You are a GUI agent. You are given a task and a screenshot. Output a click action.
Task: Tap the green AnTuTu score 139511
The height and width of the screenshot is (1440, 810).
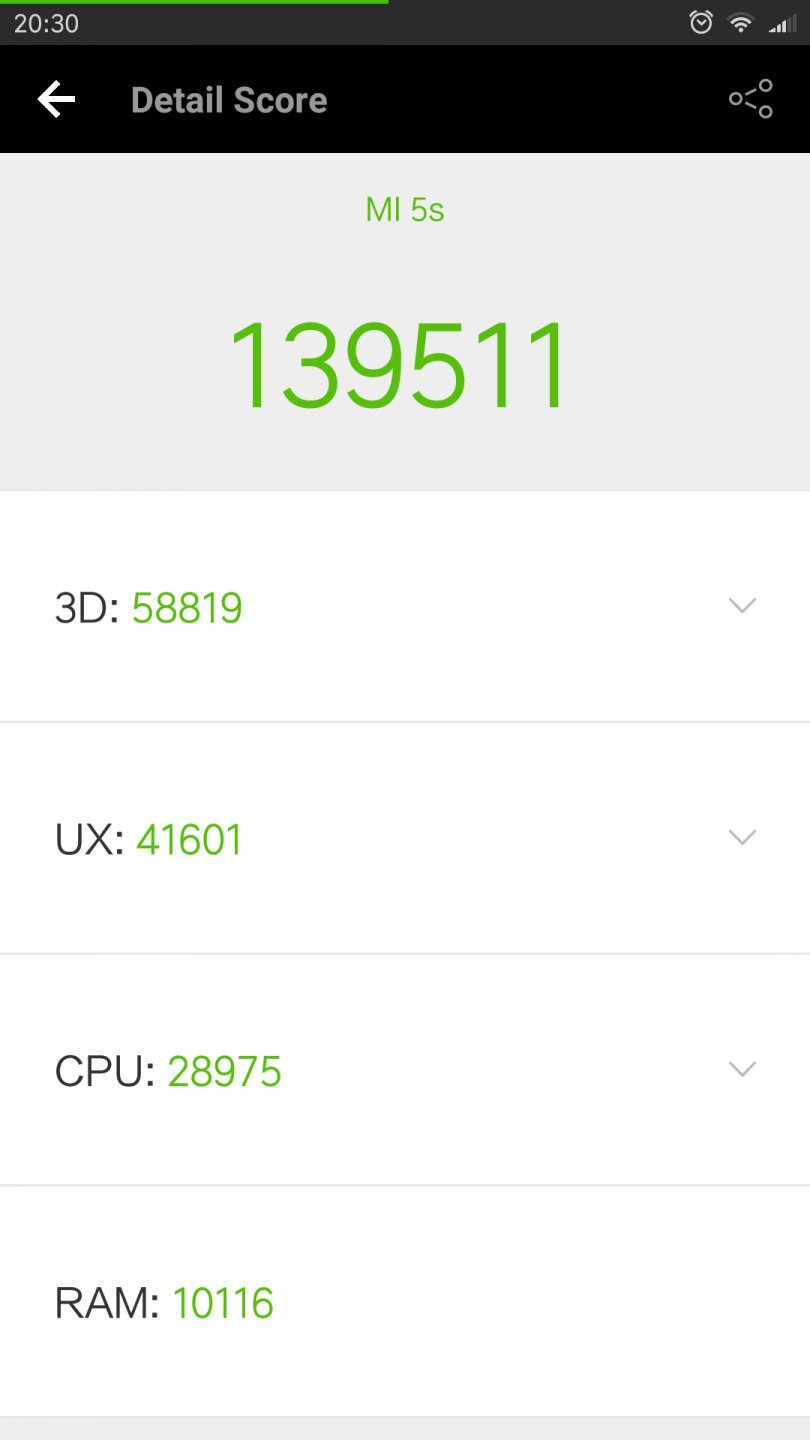pos(404,362)
